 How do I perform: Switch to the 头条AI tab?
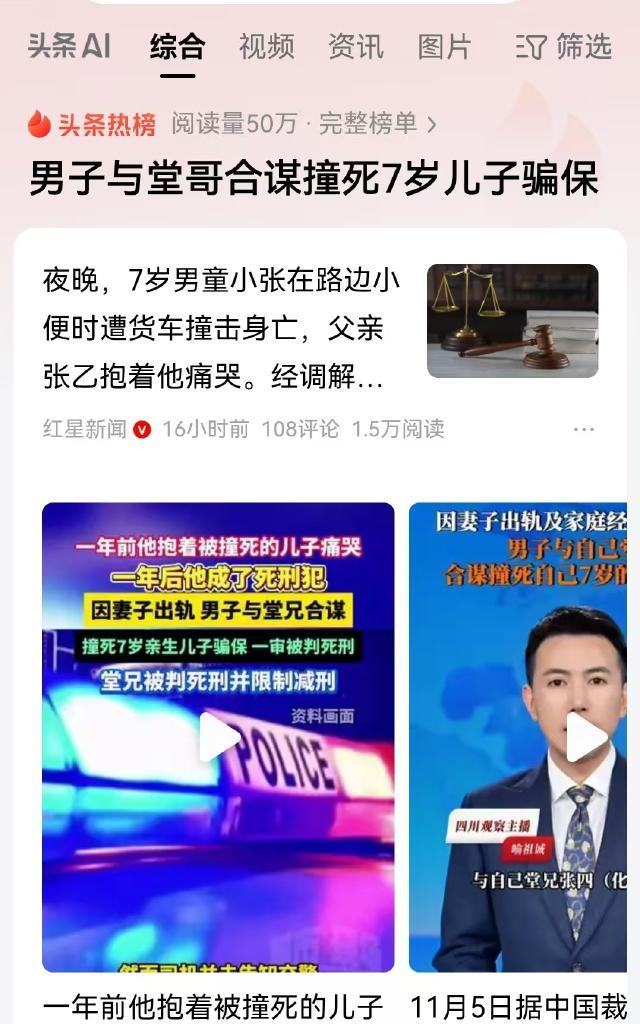tap(69, 46)
